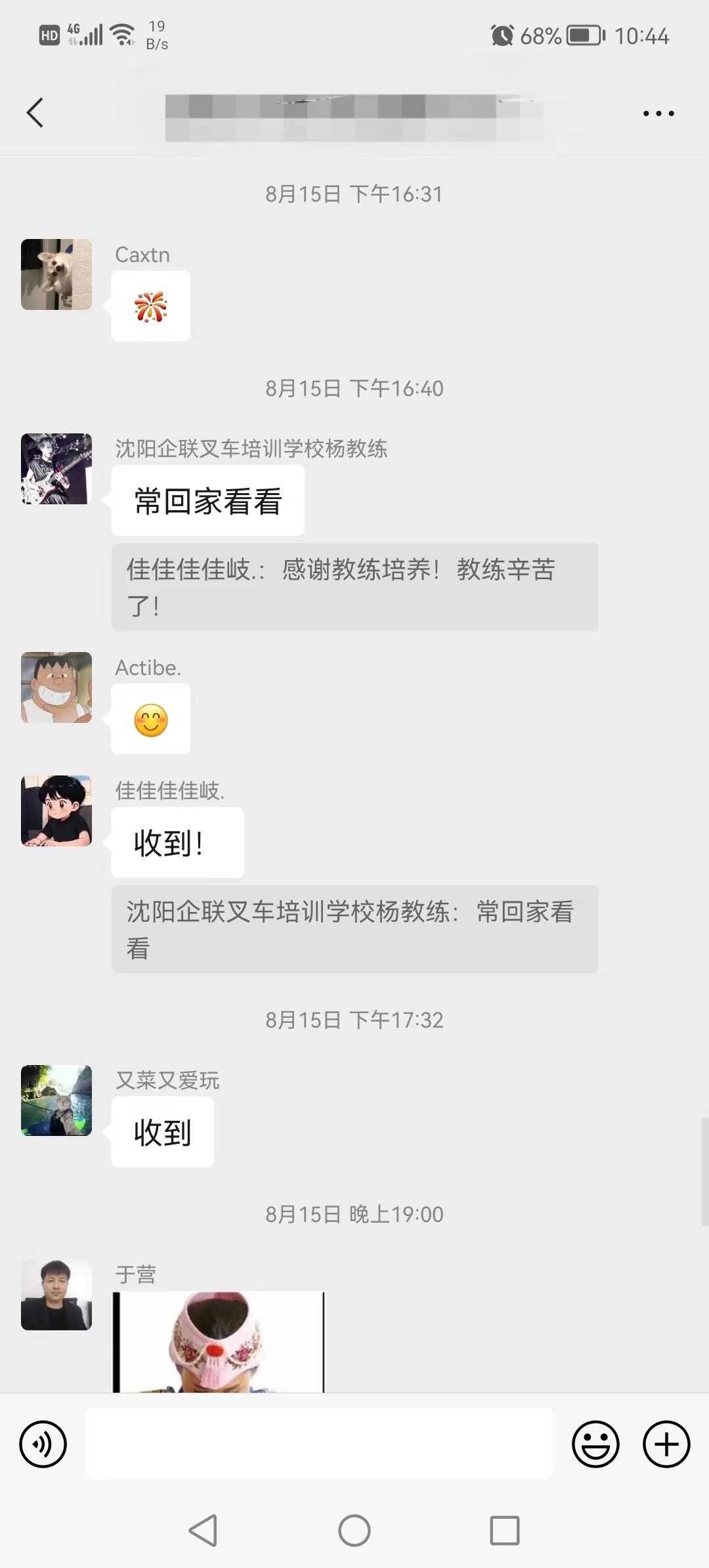Open the emoji sticker panel
Screen dimensions: 709x1568
(595, 1445)
